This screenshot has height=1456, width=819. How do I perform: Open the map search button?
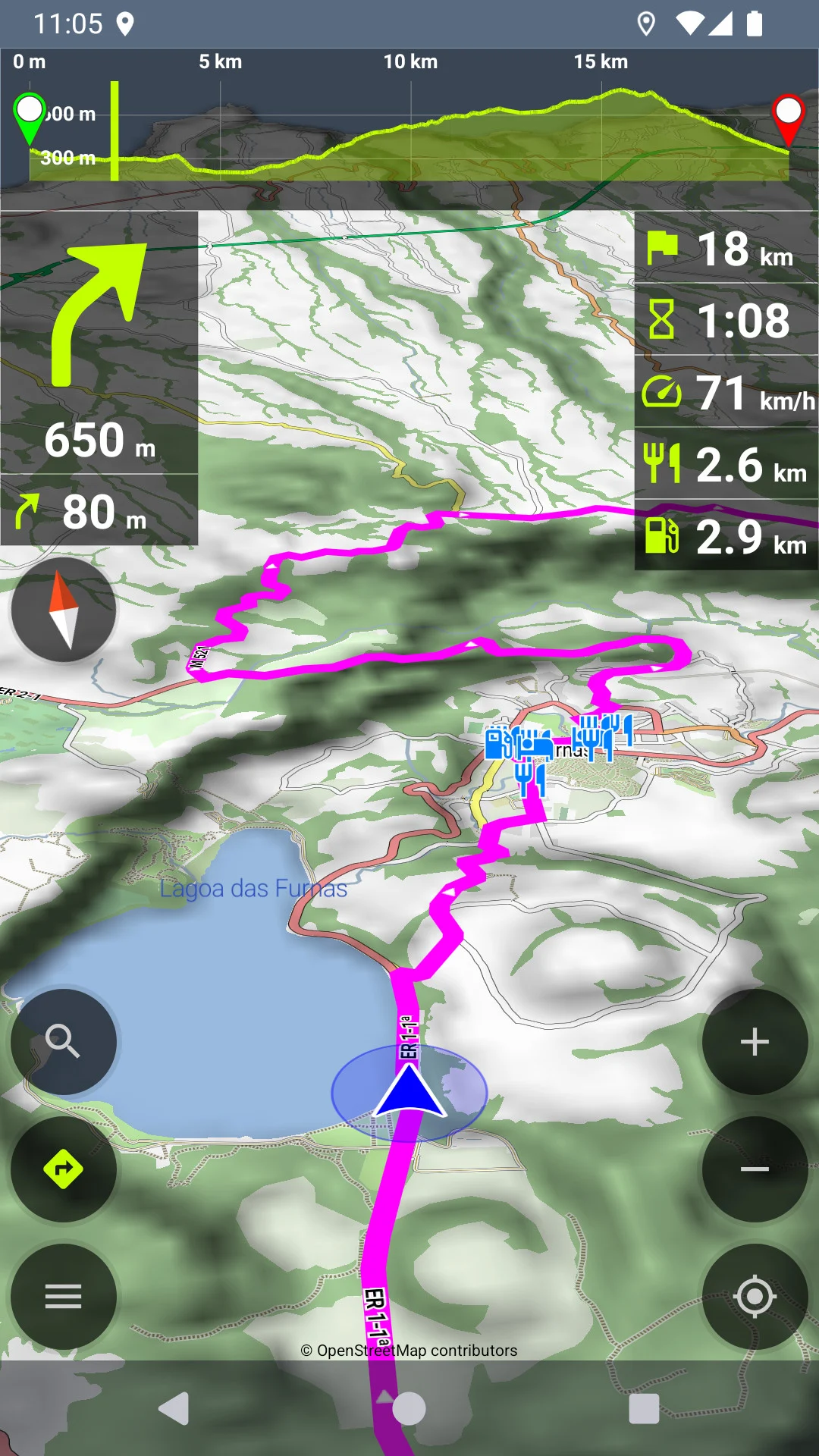tap(63, 1041)
